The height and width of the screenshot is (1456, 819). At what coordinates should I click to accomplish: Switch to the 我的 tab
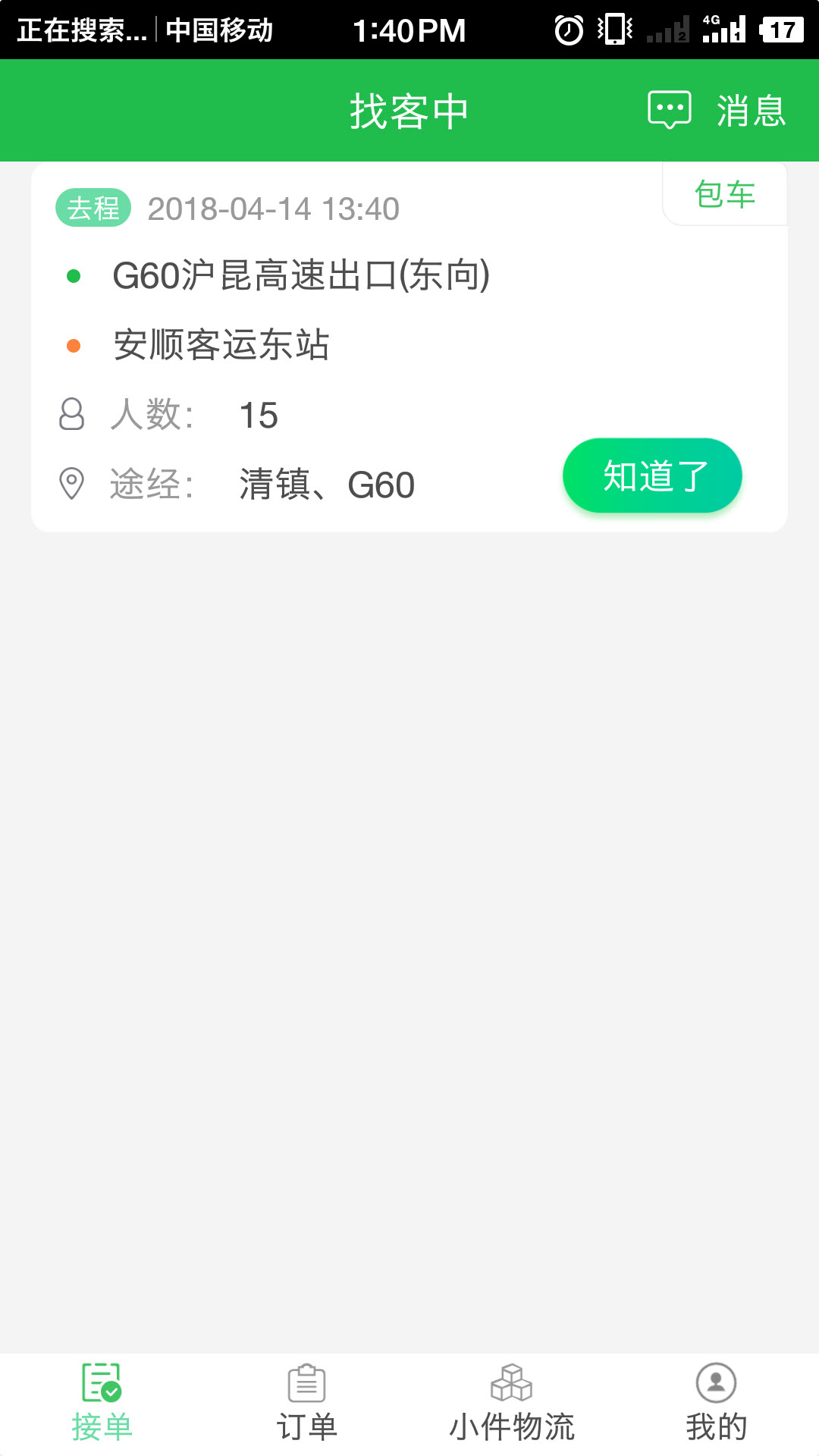(x=716, y=1403)
